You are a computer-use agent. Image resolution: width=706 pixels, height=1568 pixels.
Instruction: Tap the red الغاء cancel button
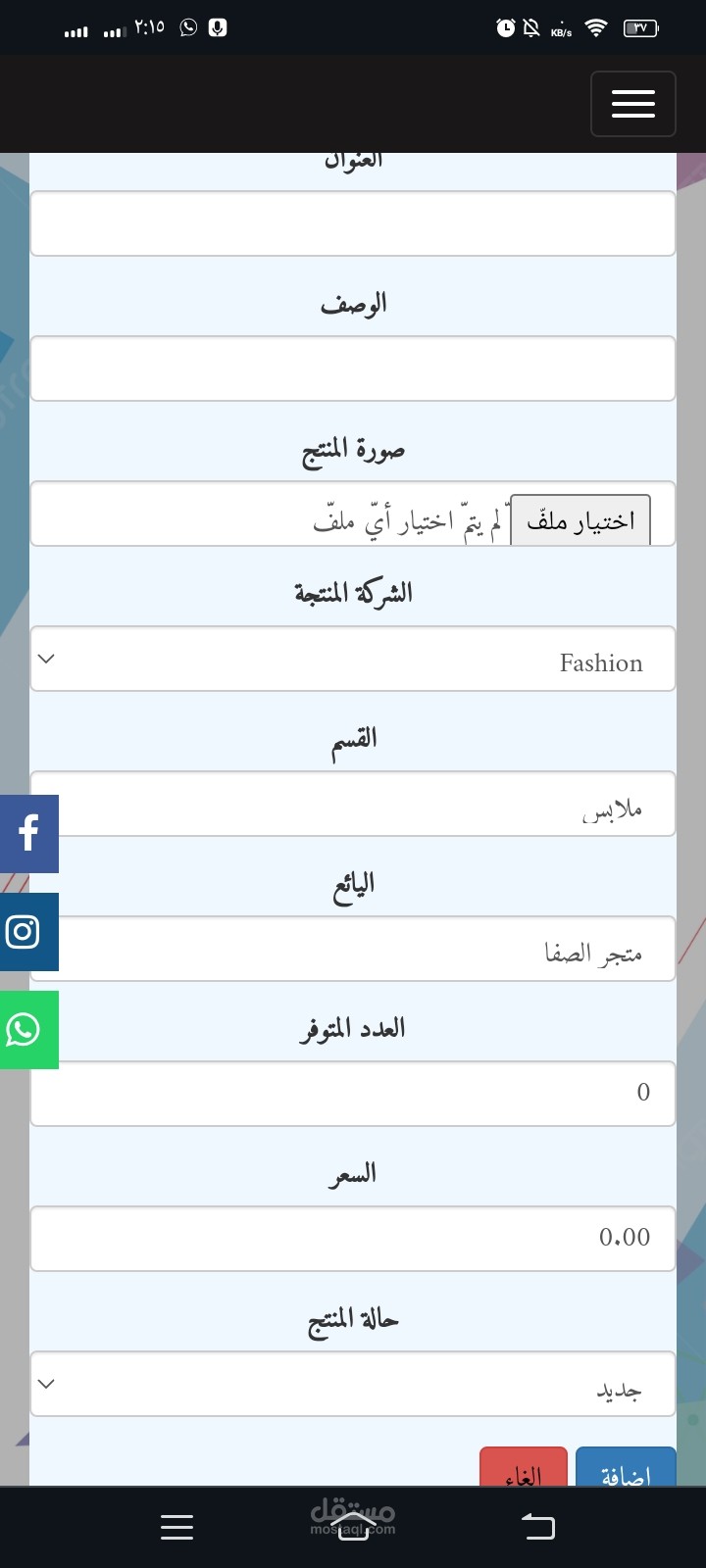pyautogui.click(x=524, y=1467)
